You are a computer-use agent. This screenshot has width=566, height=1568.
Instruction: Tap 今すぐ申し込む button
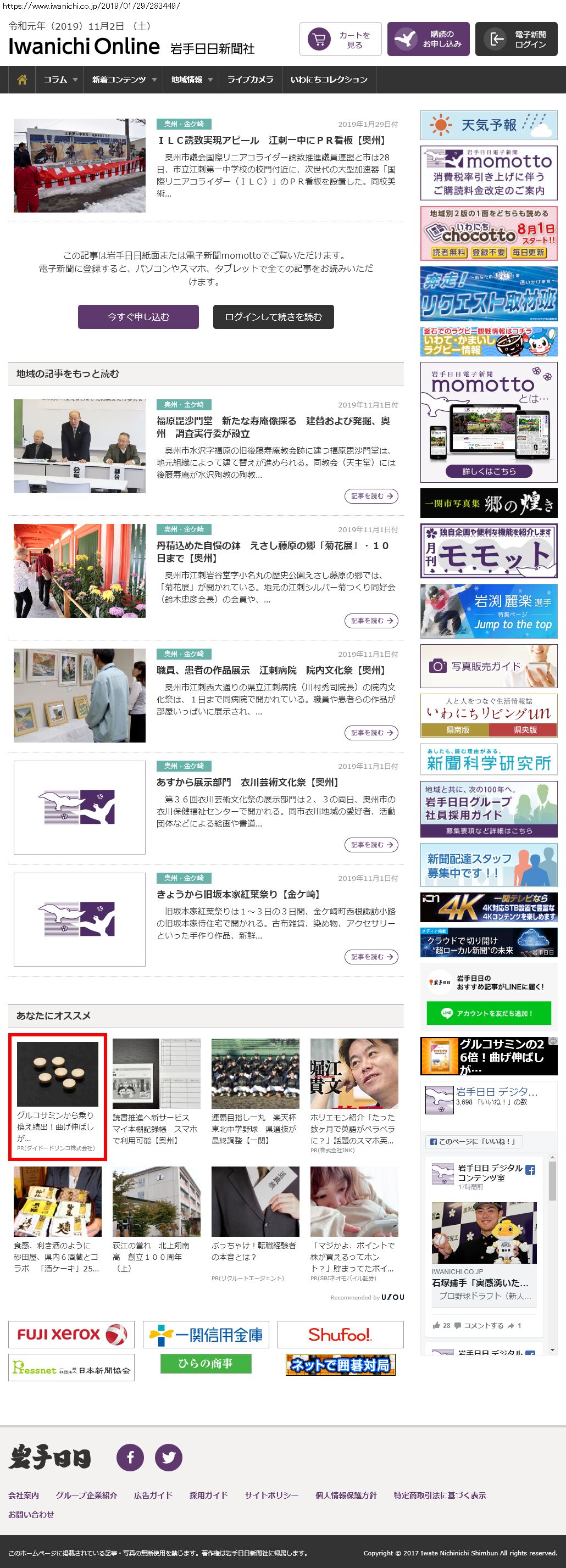click(x=138, y=316)
